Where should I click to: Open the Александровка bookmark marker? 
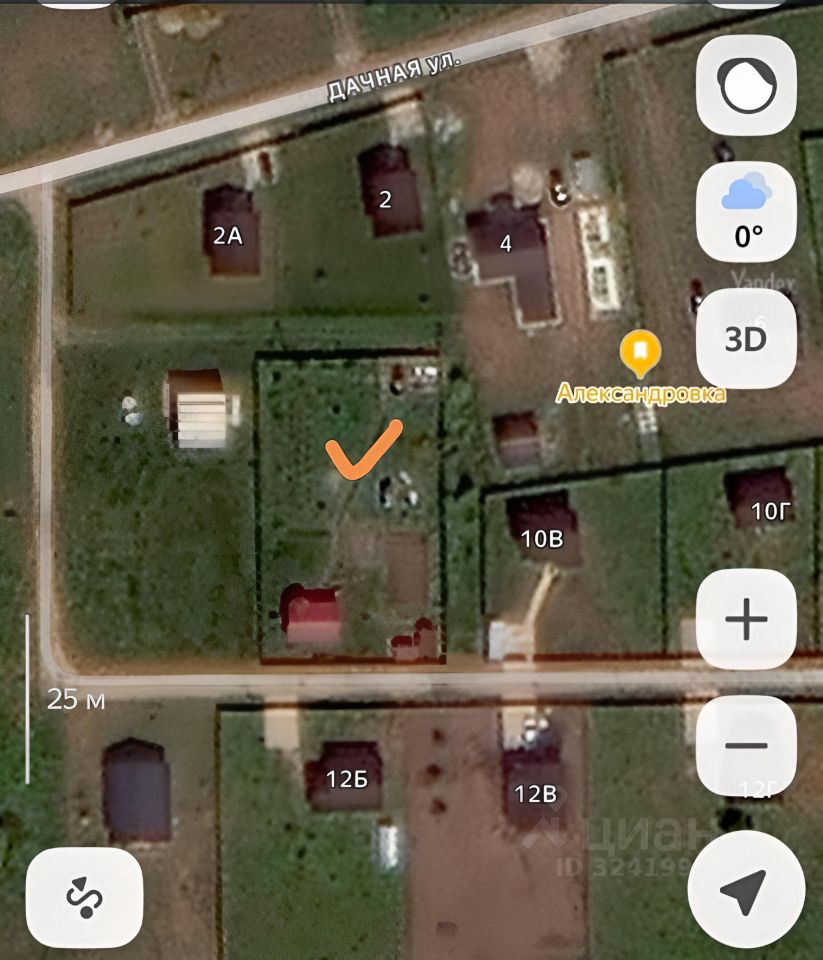pyautogui.click(x=640, y=354)
